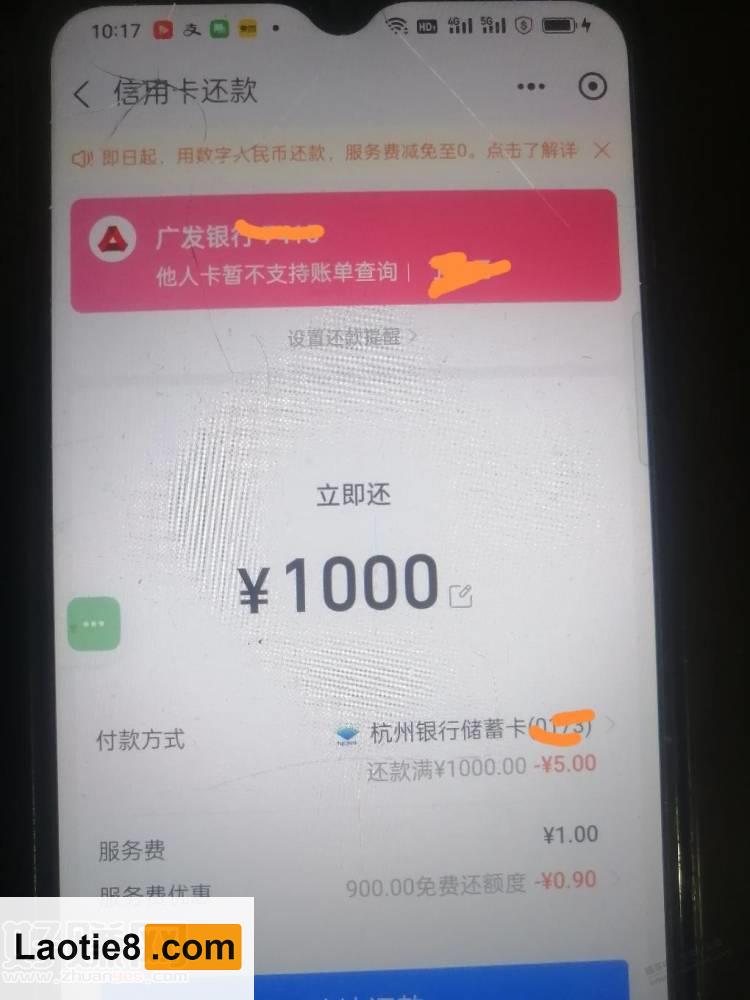
Task: Open 设置还款提醒 reminder settings
Action: click(350, 338)
